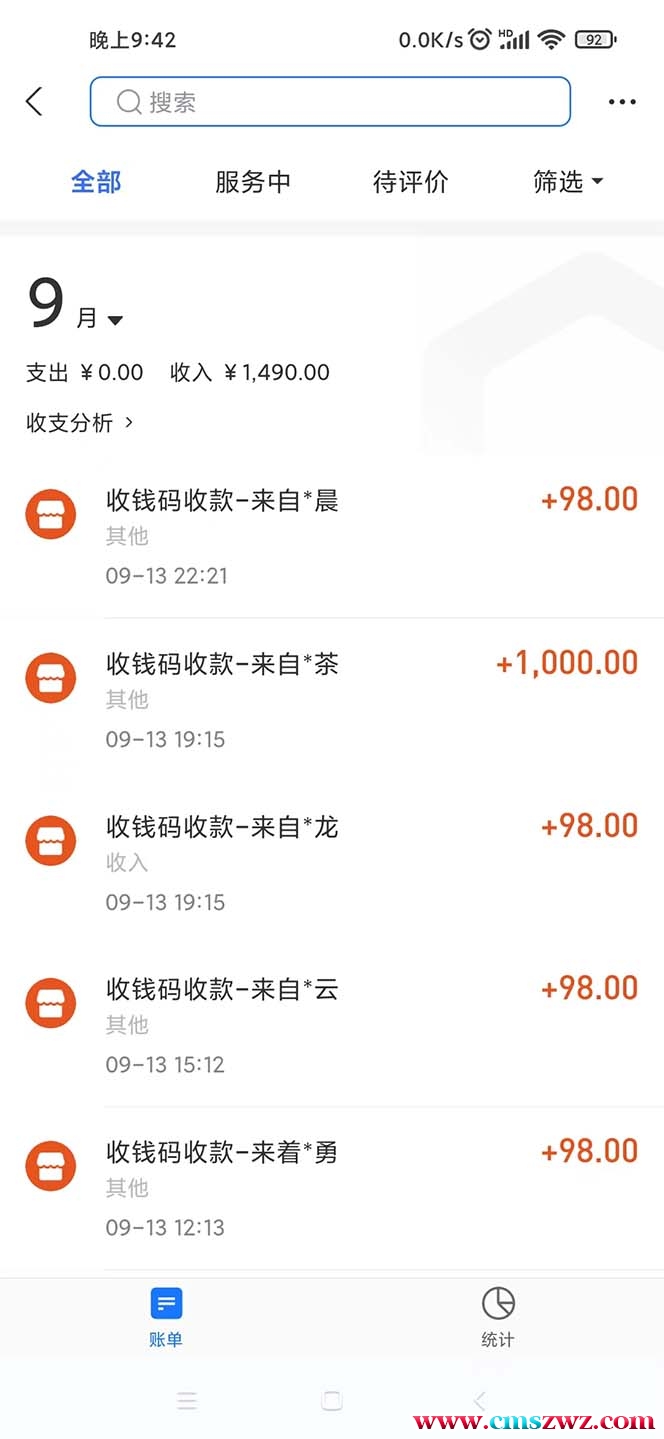This screenshot has height=1439, width=664.
Task: Expand the 9月 month picker
Action: pyautogui.click(x=75, y=306)
